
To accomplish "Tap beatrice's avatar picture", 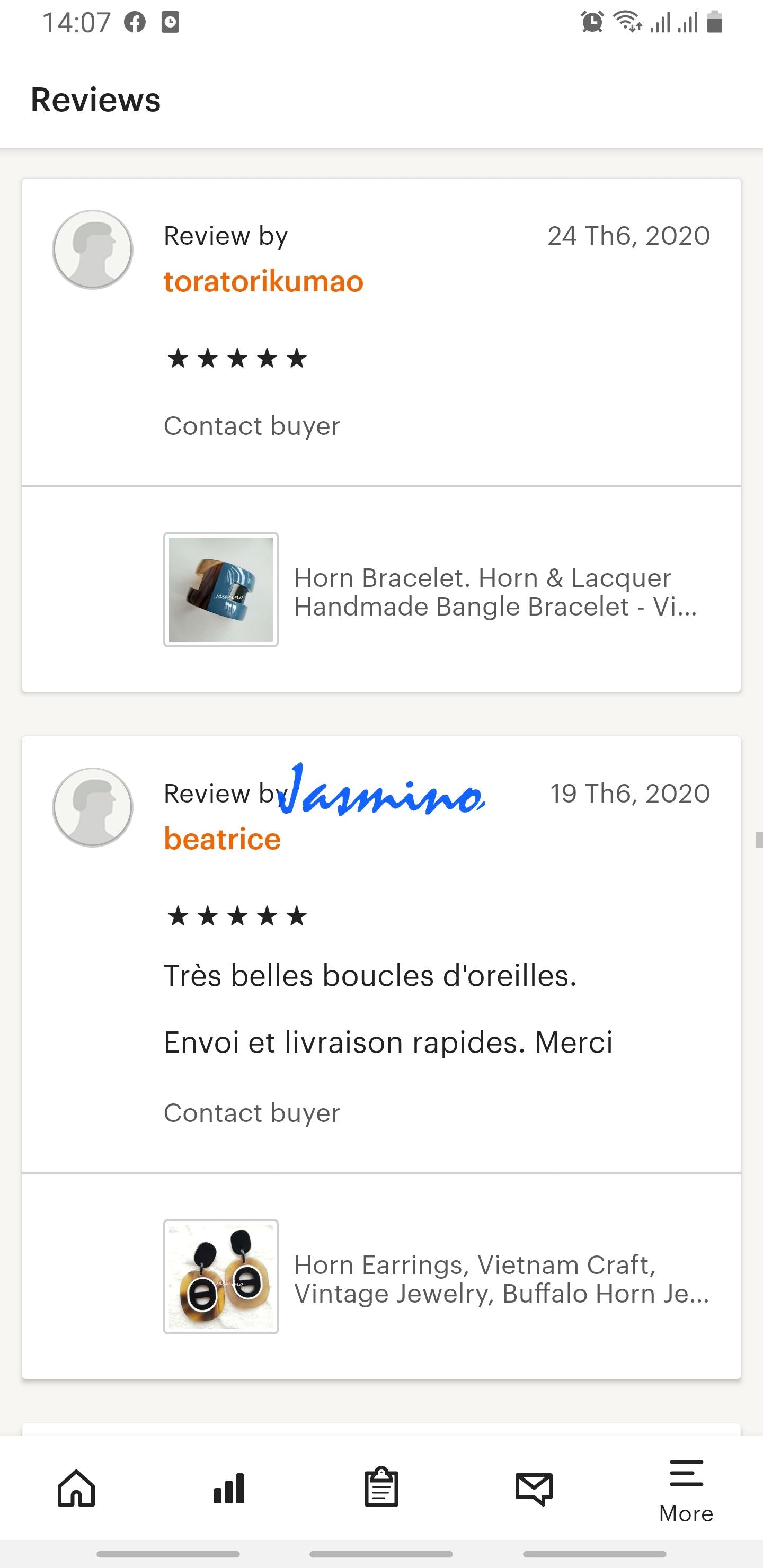I will coord(93,807).
